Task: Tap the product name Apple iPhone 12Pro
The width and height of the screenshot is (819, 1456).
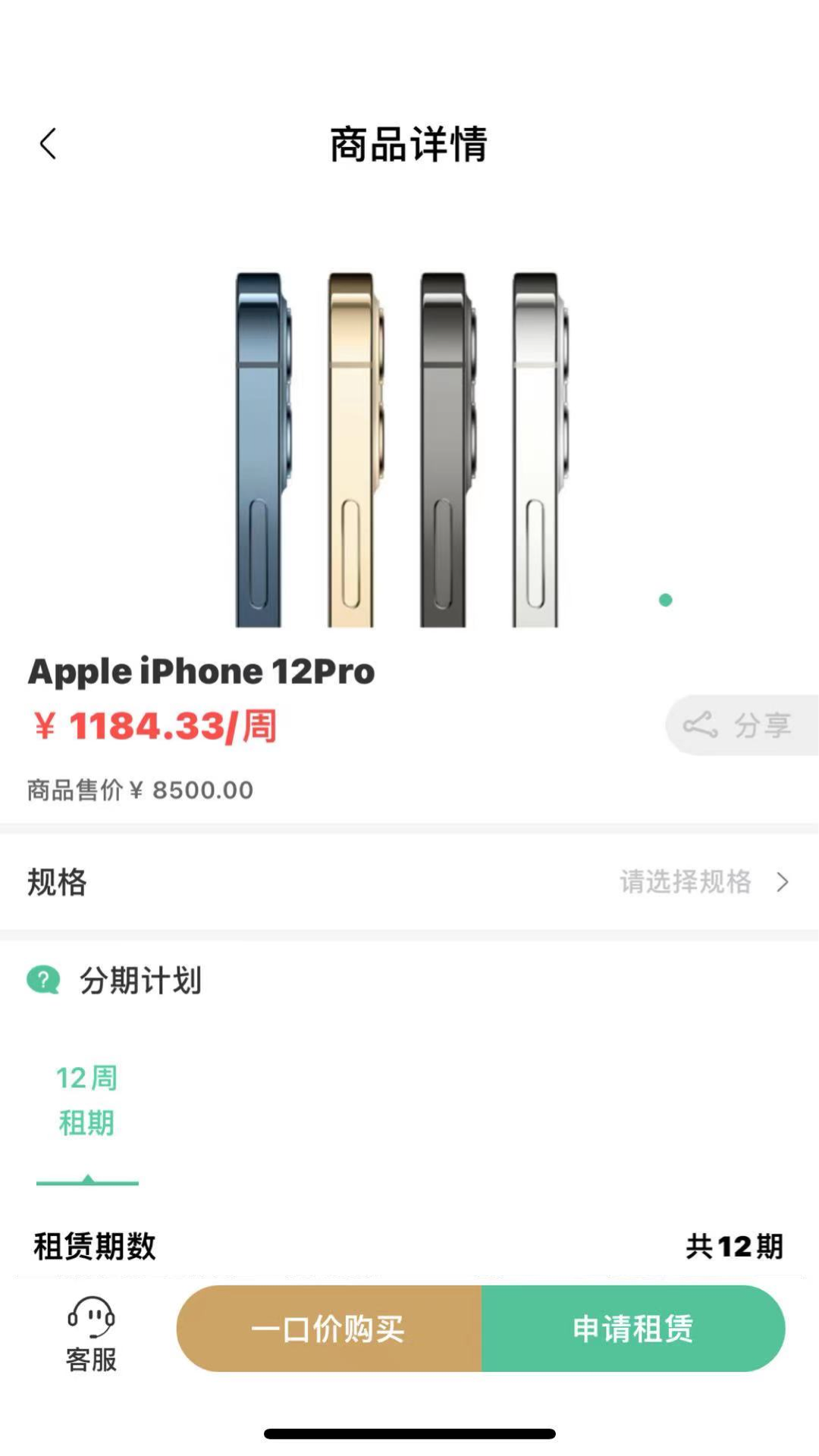Action: (x=201, y=670)
